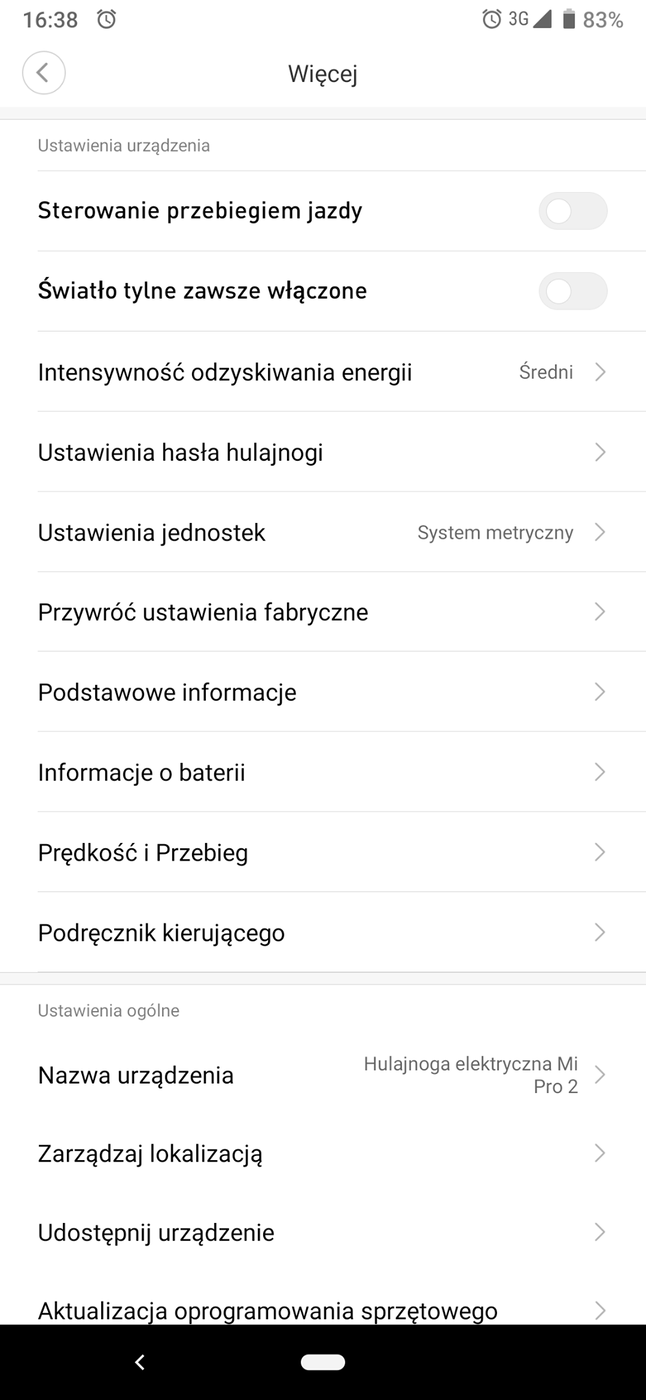
Task: View Informacje o baterii
Action: tap(322, 772)
